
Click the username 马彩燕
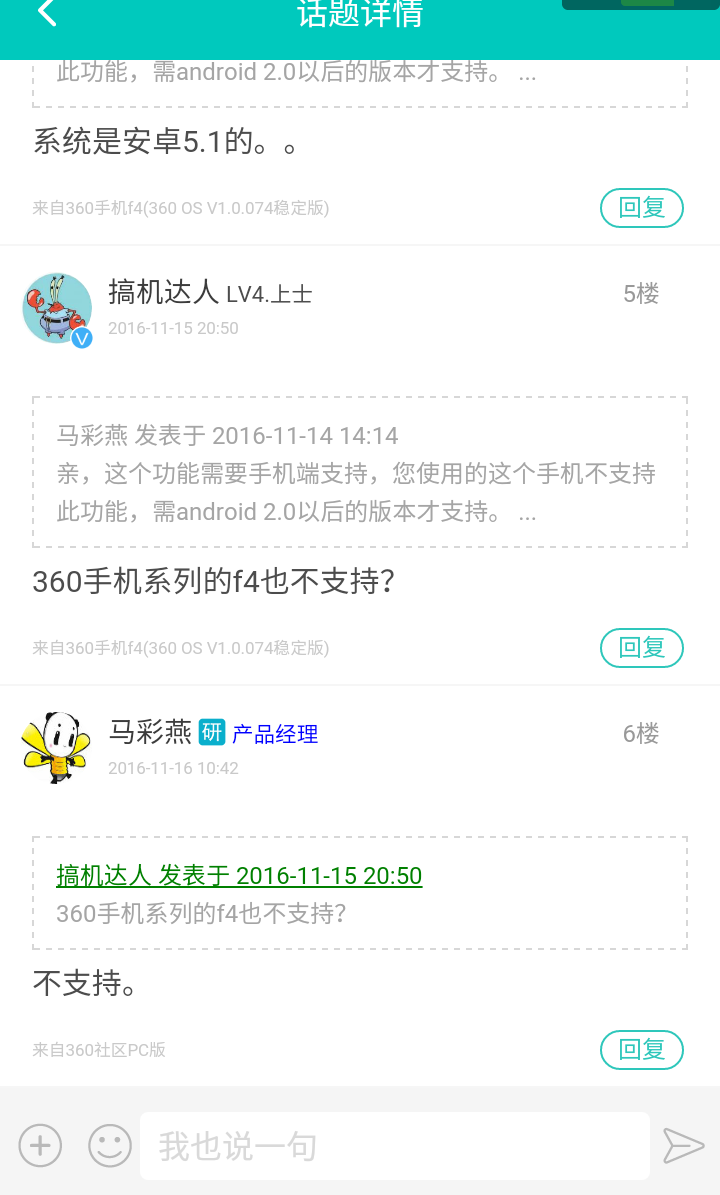click(x=147, y=733)
